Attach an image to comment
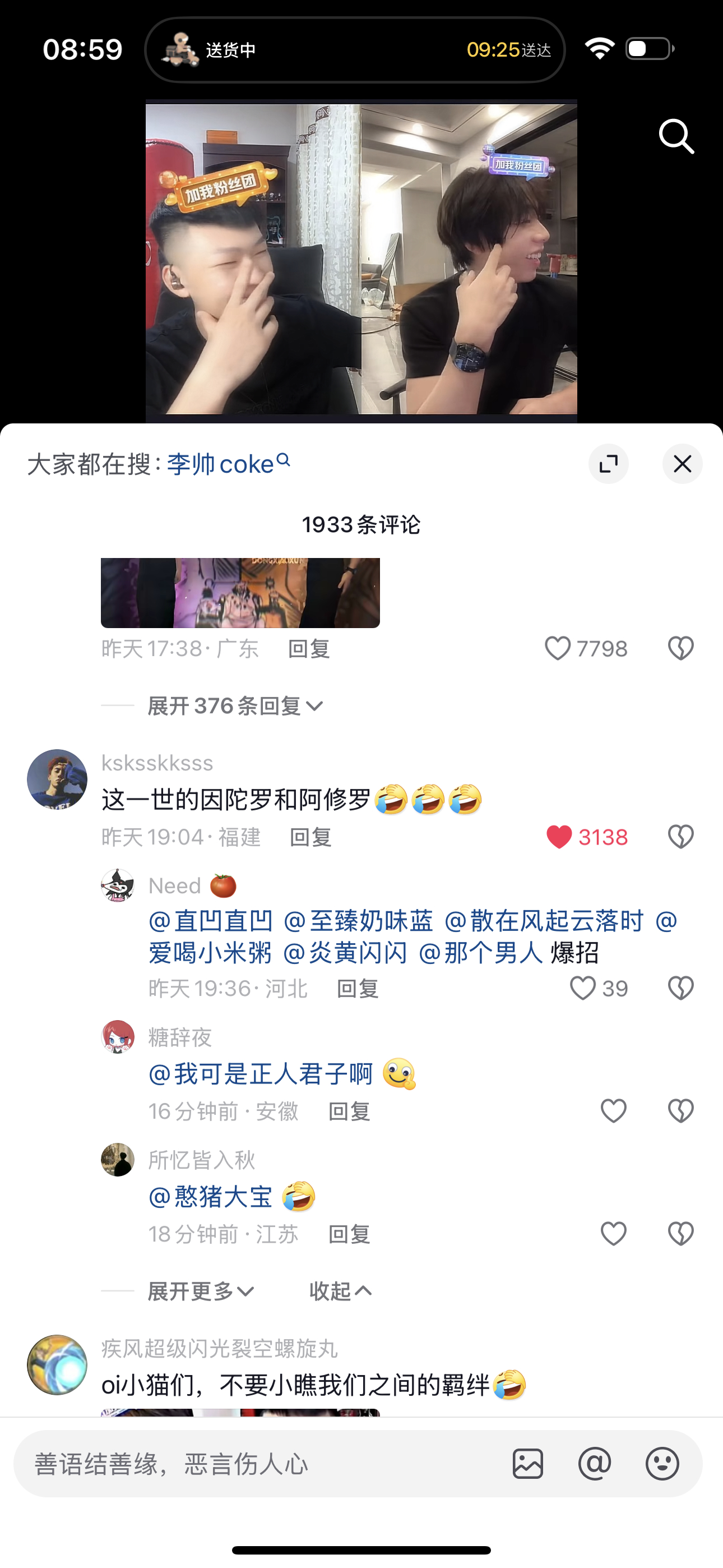Screen dimensions: 723x1568 coord(527,1464)
